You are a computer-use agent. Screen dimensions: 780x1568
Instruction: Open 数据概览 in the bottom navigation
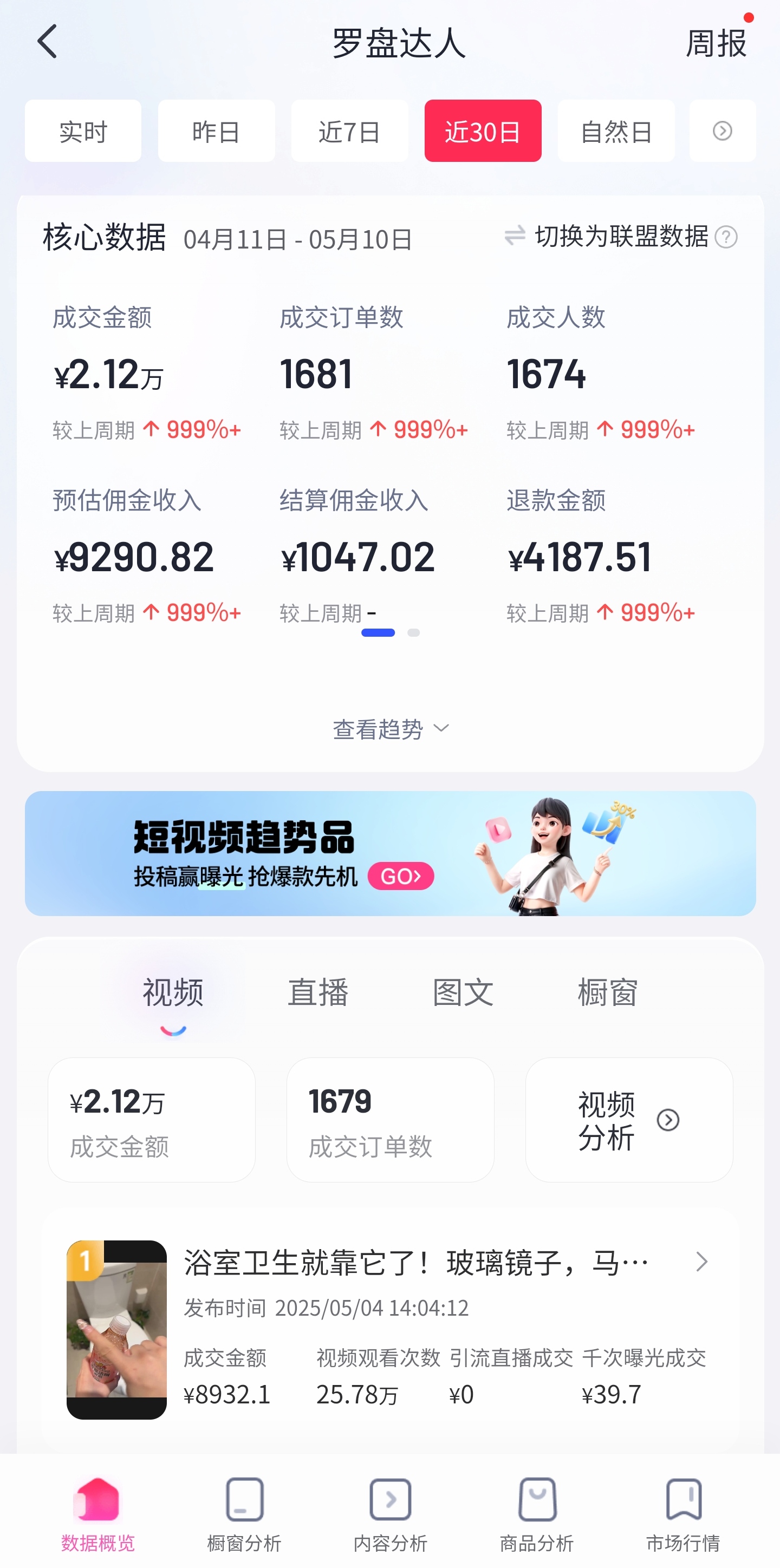coord(97,1515)
